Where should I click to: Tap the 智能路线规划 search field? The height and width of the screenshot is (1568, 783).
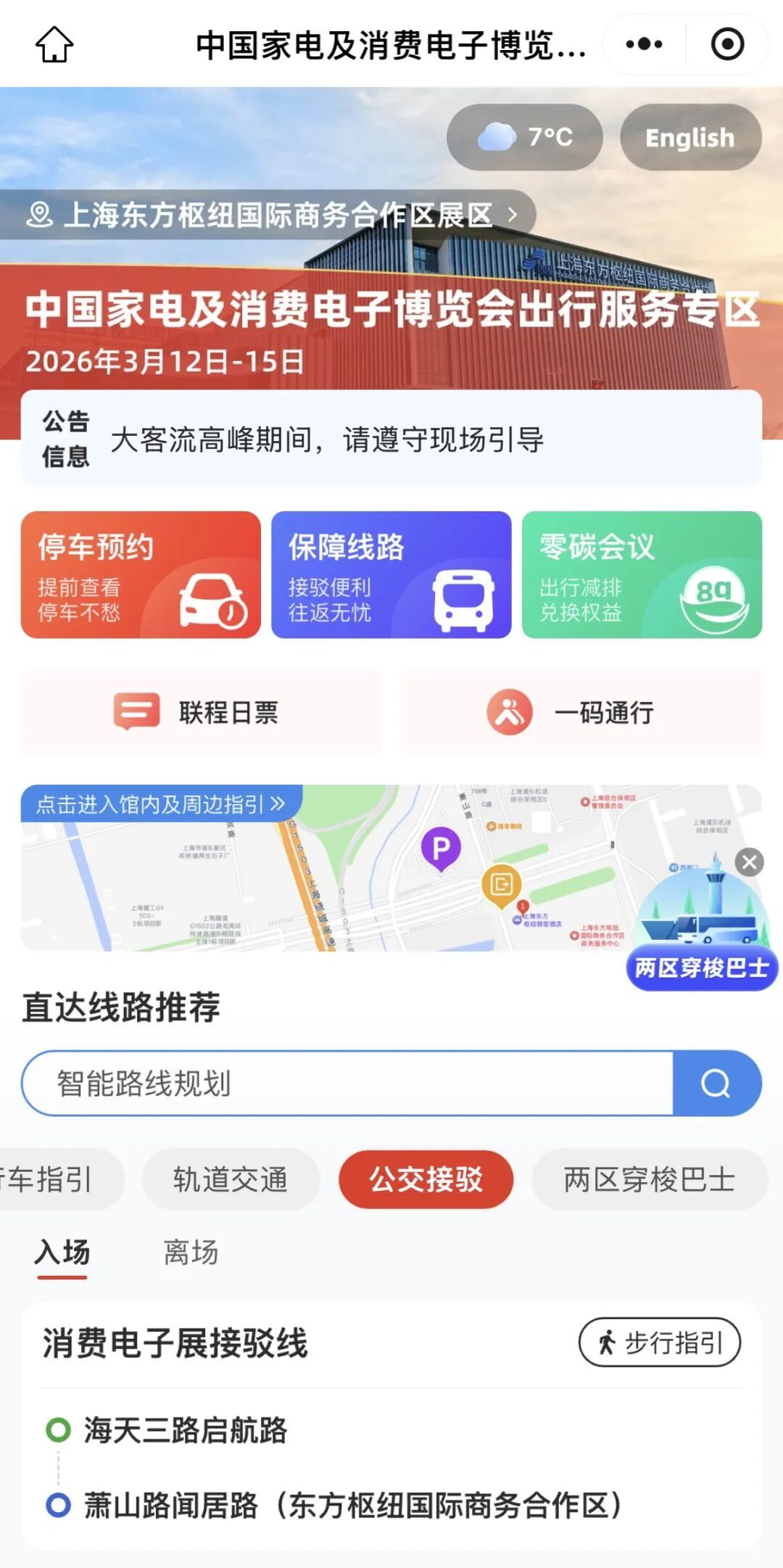[348, 1084]
